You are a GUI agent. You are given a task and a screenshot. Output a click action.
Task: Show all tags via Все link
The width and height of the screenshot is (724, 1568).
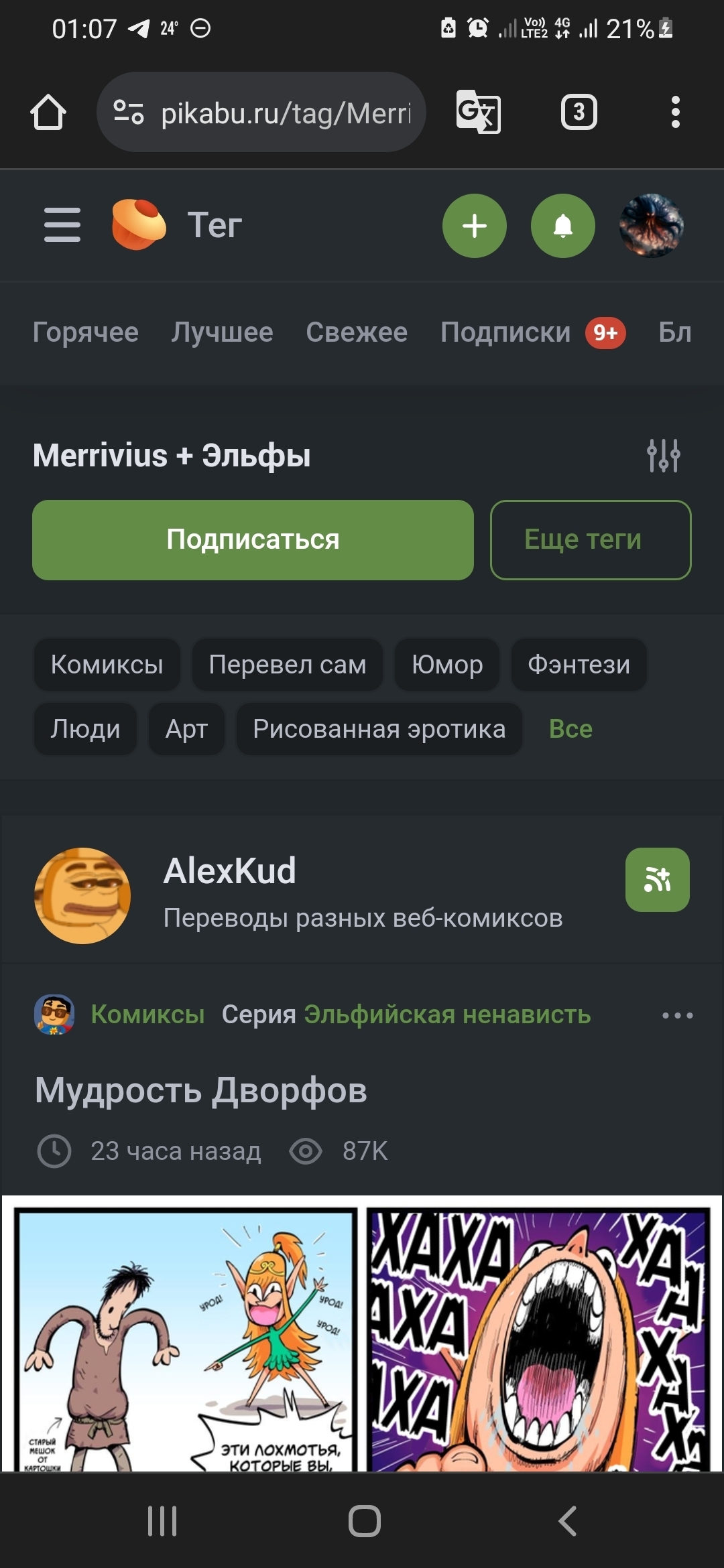coord(570,729)
